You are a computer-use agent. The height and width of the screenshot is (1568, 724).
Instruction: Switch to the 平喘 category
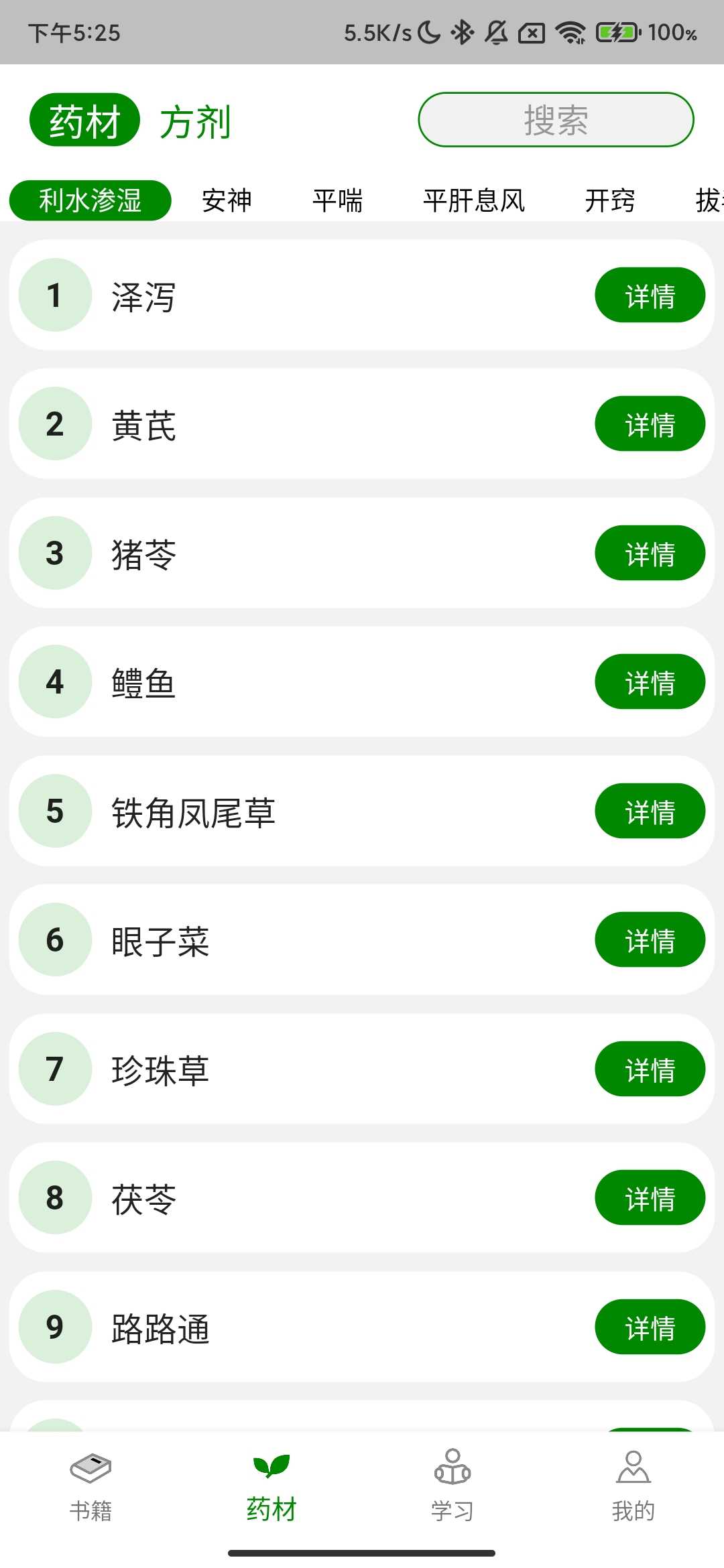(x=337, y=200)
